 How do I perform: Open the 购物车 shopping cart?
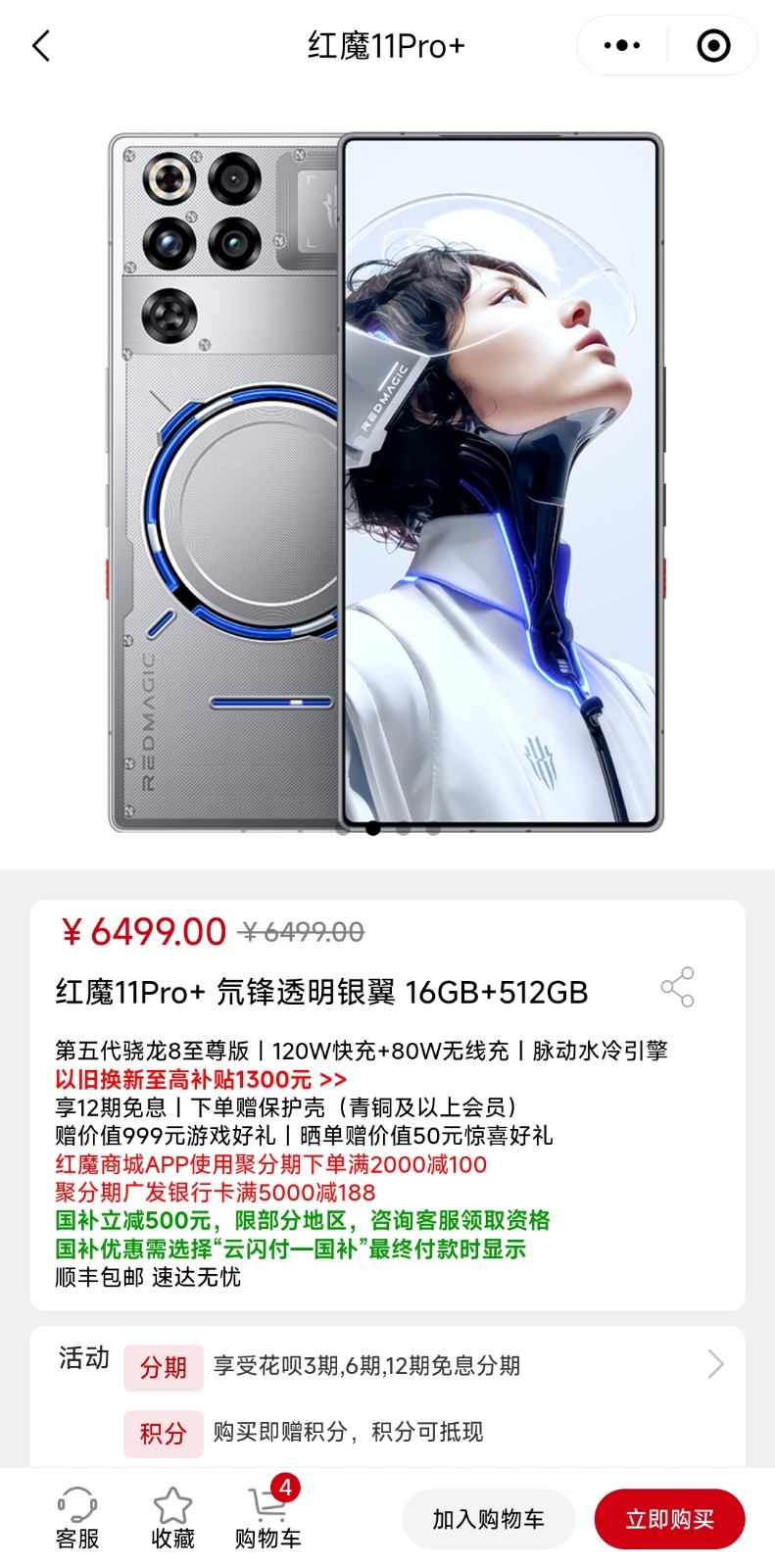[x=267, y=1518]
